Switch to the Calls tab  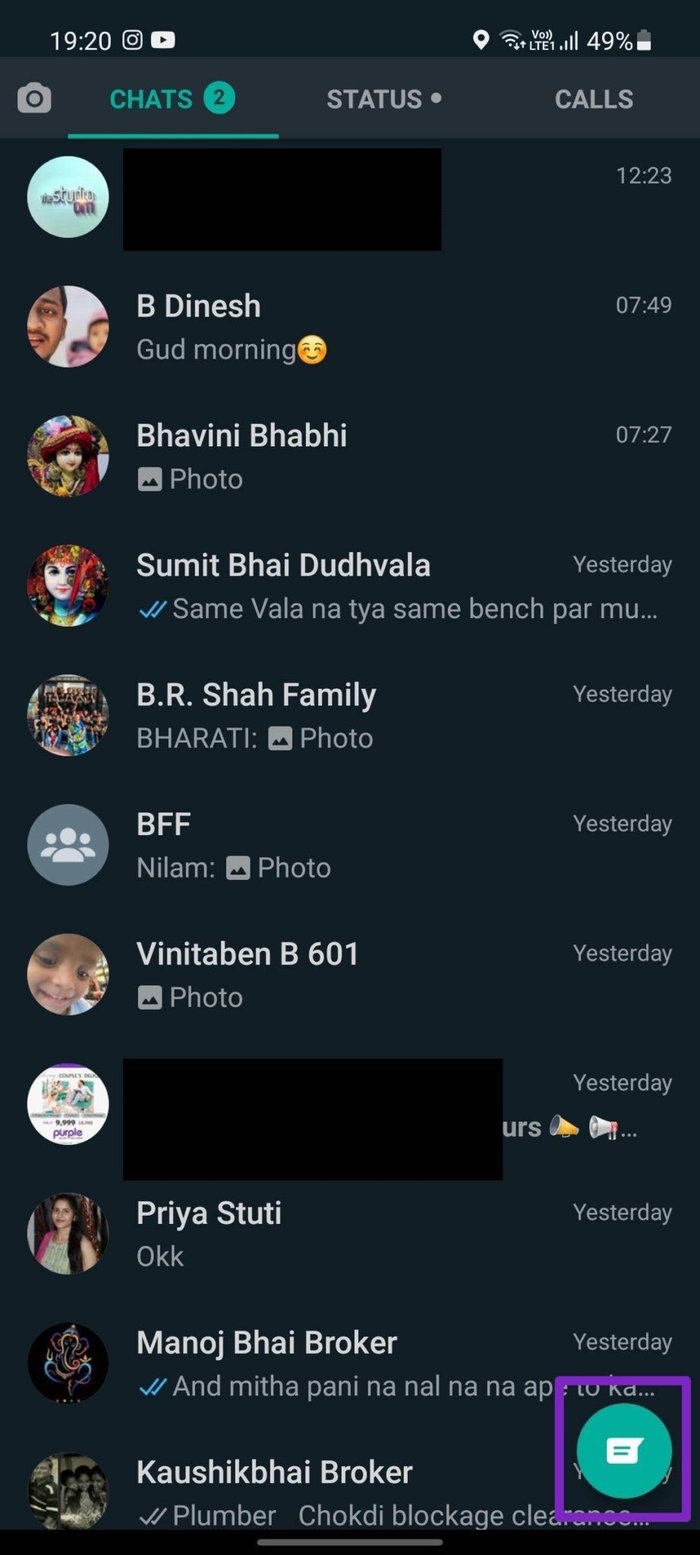tap(593, 99)
